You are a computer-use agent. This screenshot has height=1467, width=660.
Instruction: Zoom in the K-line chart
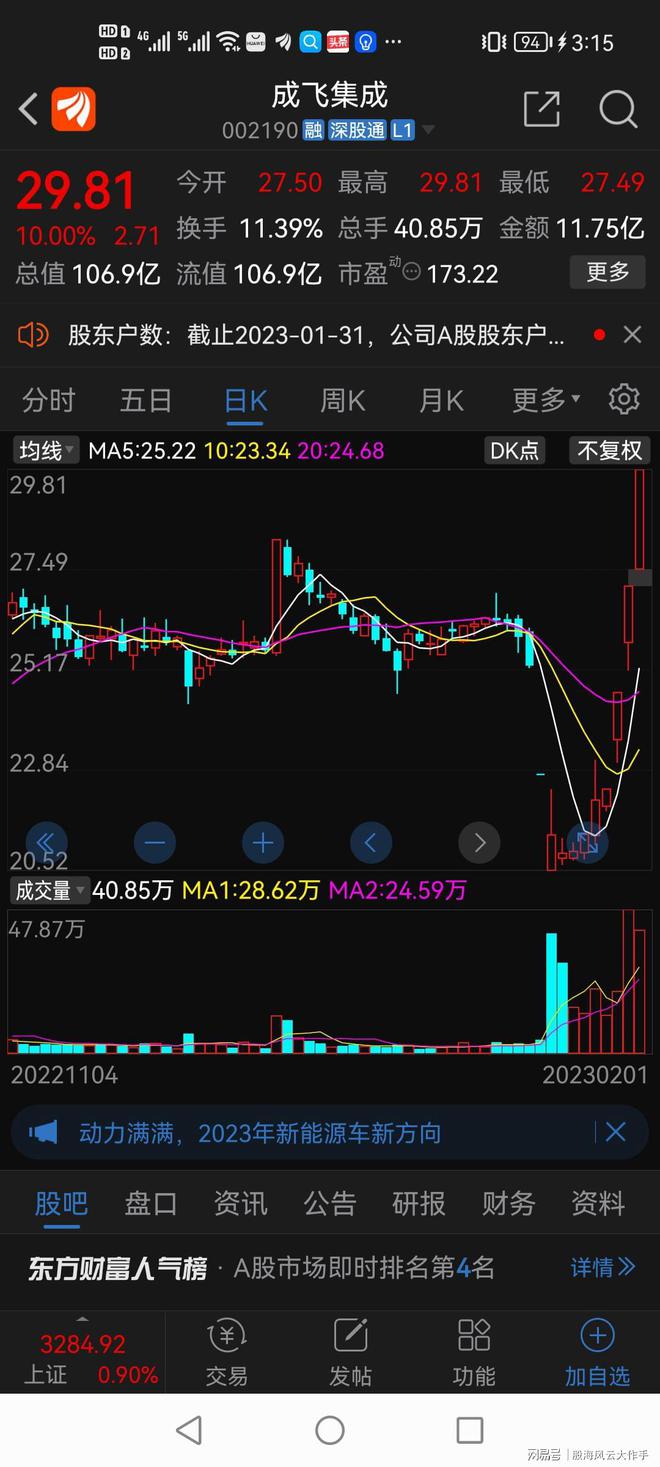click(x=263, y=843)
